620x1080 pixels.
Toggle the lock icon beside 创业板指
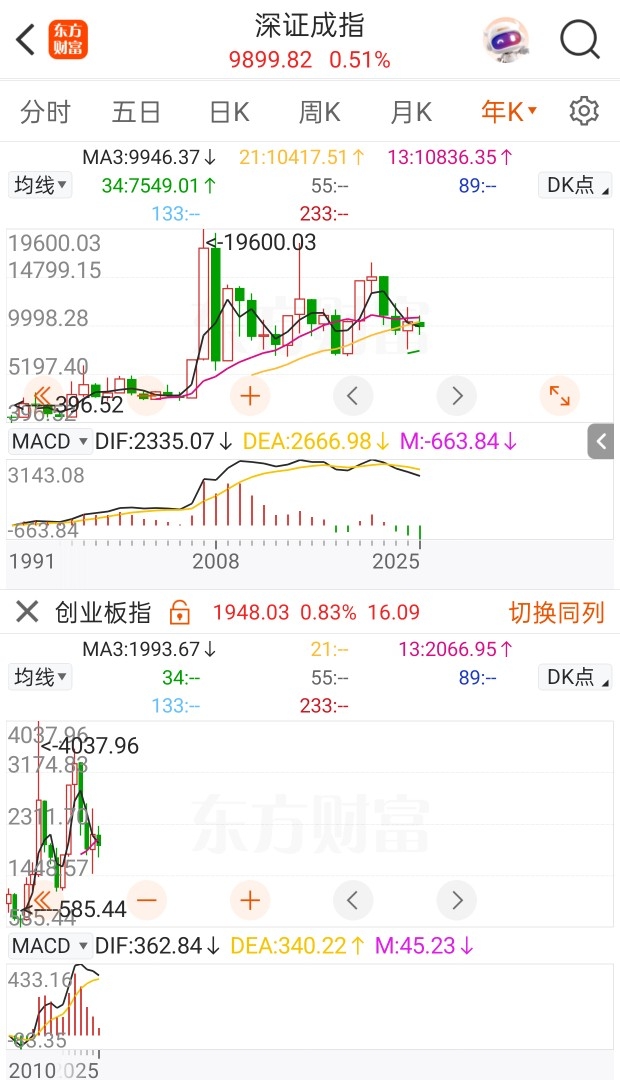[179, 612]
